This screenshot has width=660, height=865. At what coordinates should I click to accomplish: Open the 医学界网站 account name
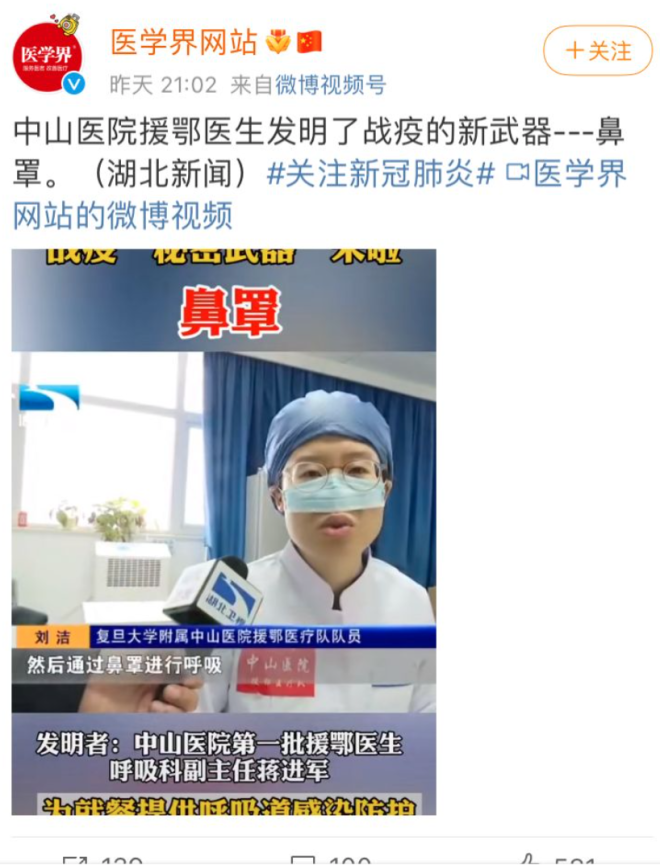click(x=183, y=42)
